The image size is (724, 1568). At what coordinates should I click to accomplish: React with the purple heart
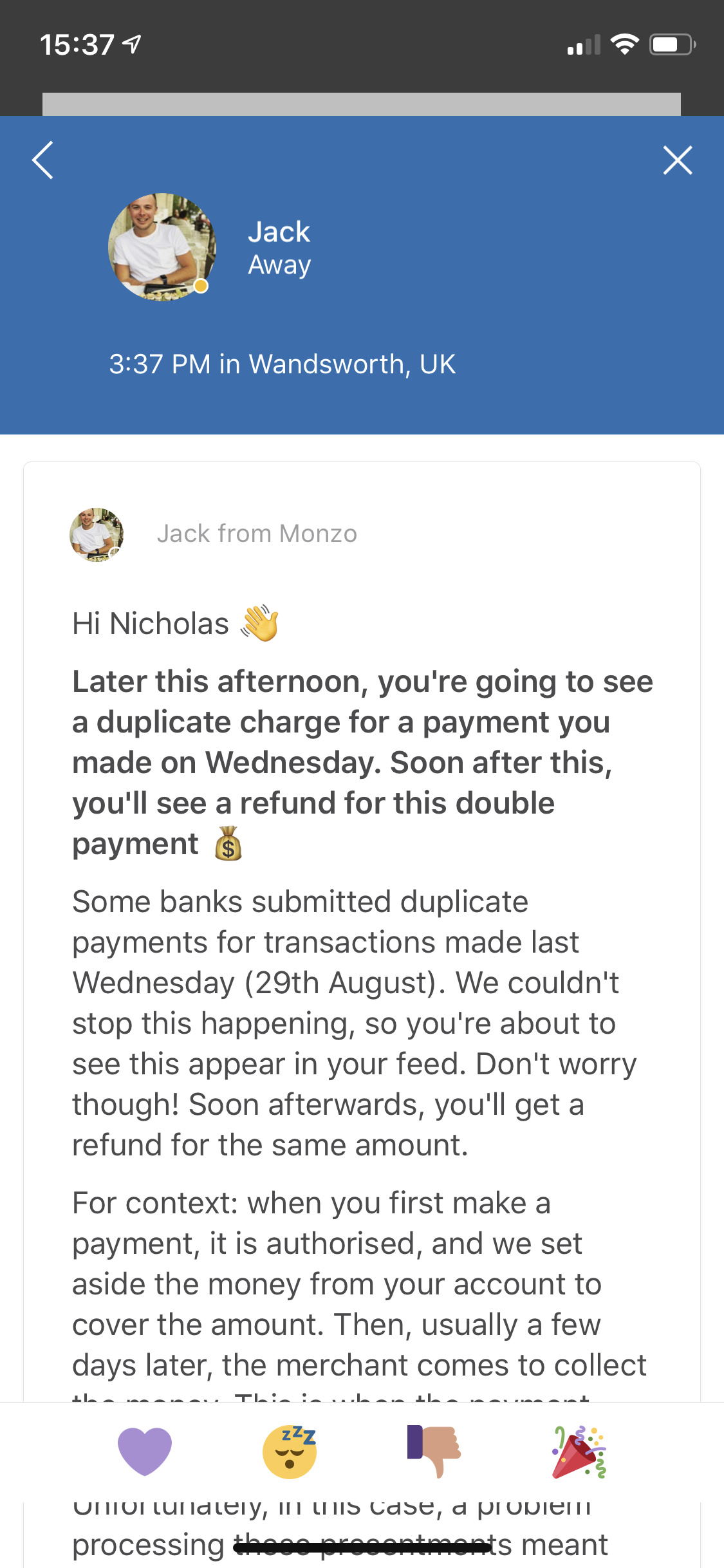[145, 1451]
